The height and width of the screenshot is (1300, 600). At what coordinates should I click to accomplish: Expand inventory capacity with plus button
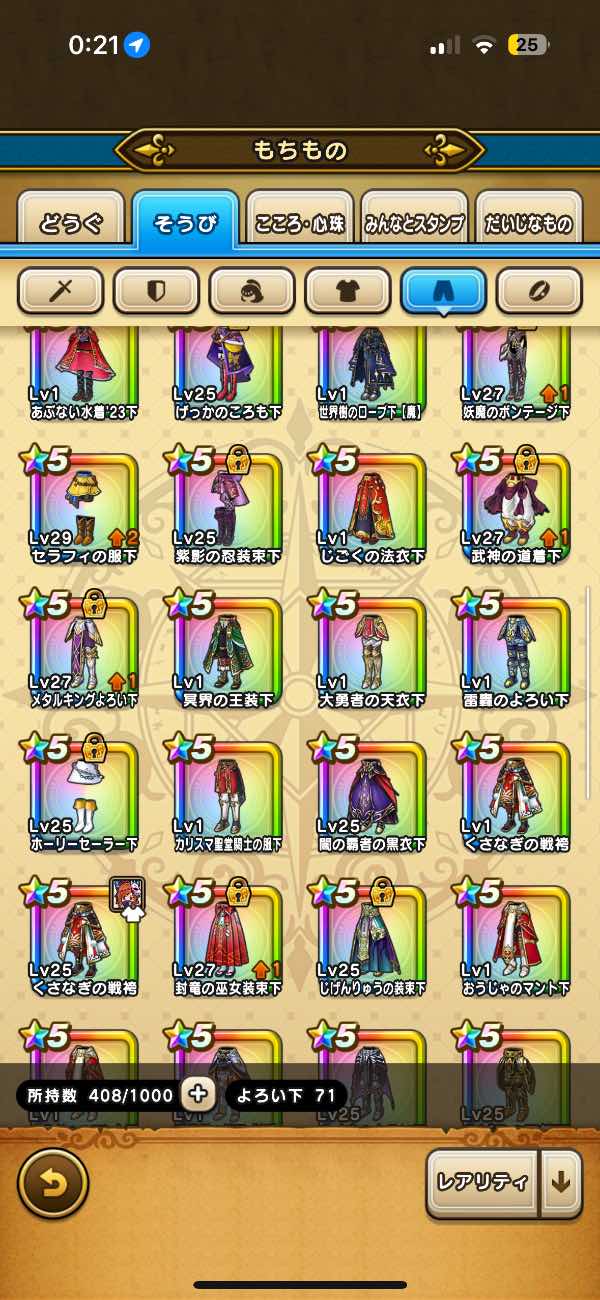tap(198, 1093)
